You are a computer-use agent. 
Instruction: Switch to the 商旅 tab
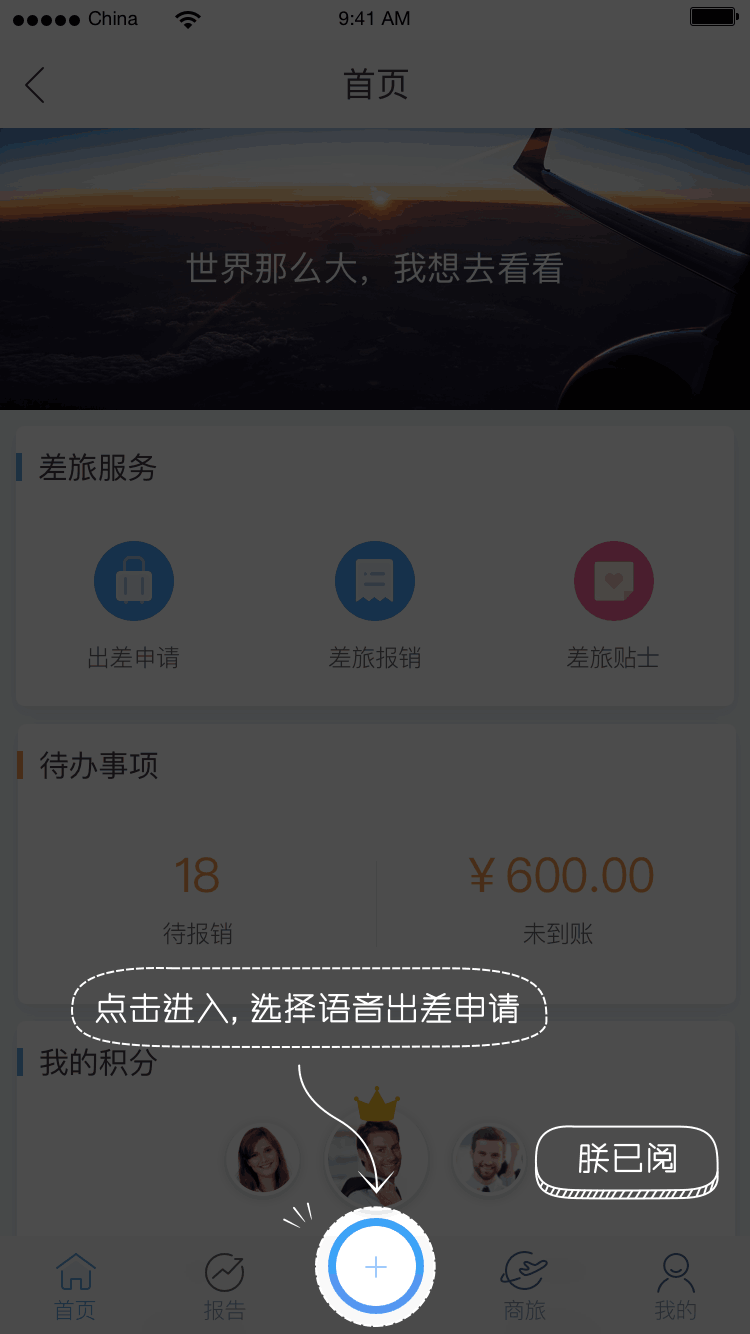[x=525, y=1286]
